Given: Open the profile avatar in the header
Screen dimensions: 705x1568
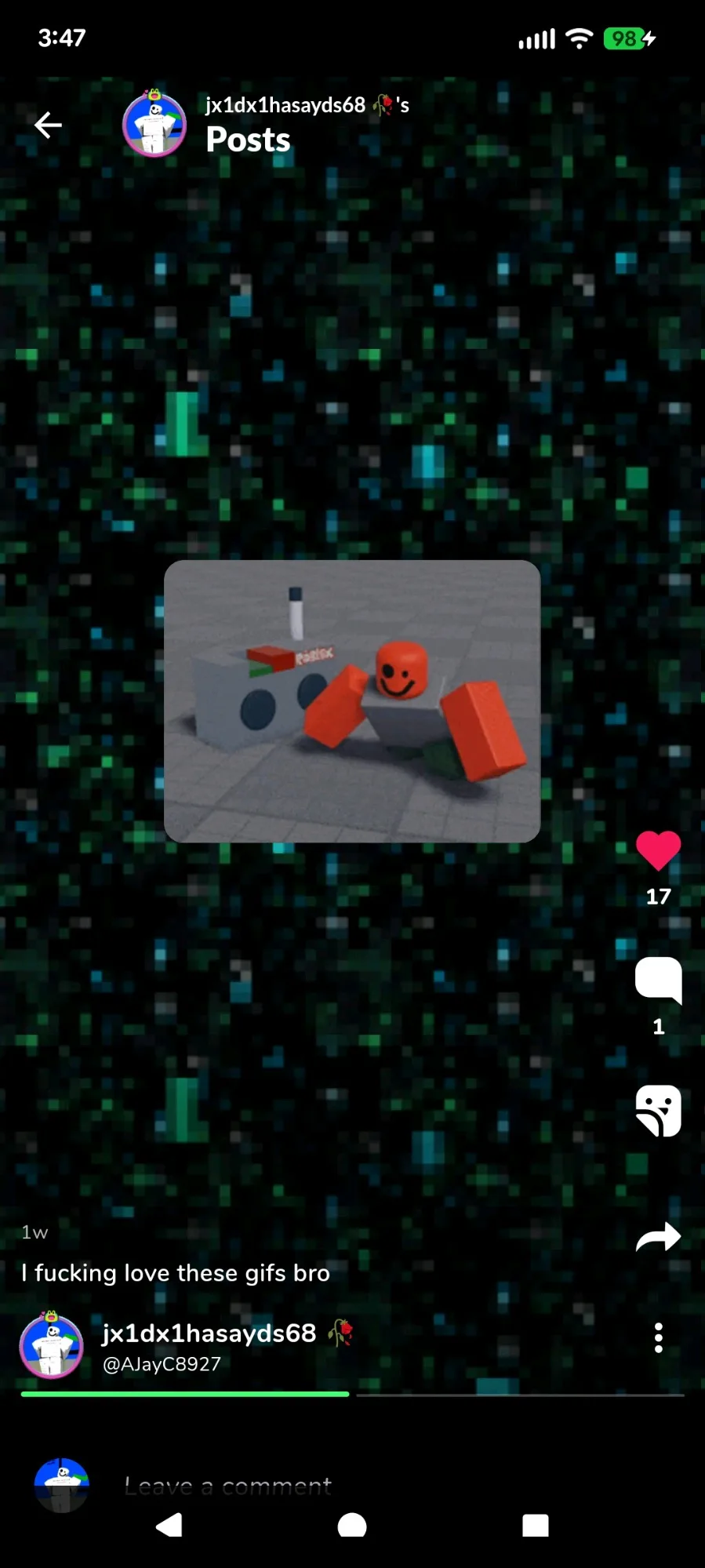Looking at the screenshot, I should 154,124.
